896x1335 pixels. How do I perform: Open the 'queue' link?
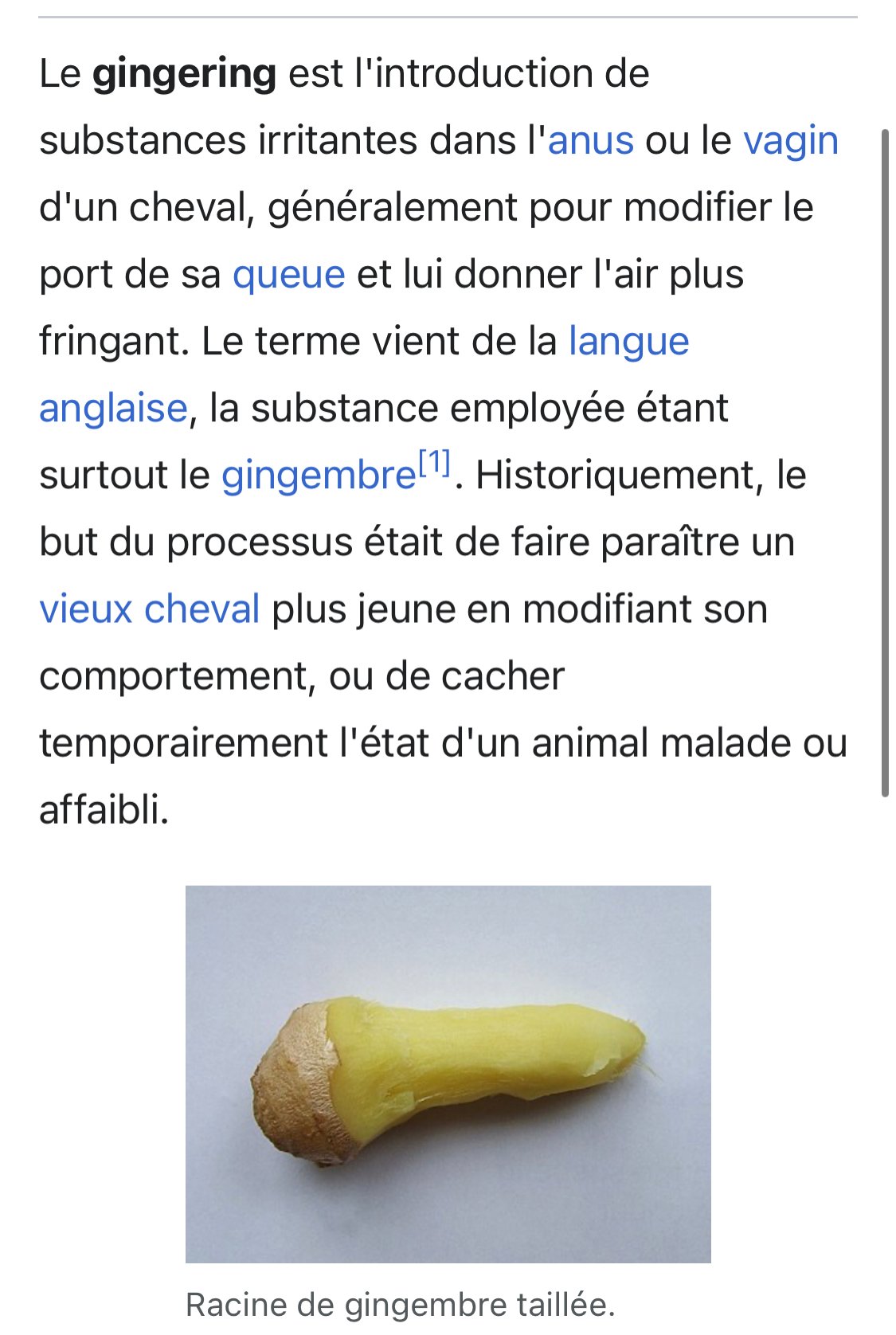point(288,275)
